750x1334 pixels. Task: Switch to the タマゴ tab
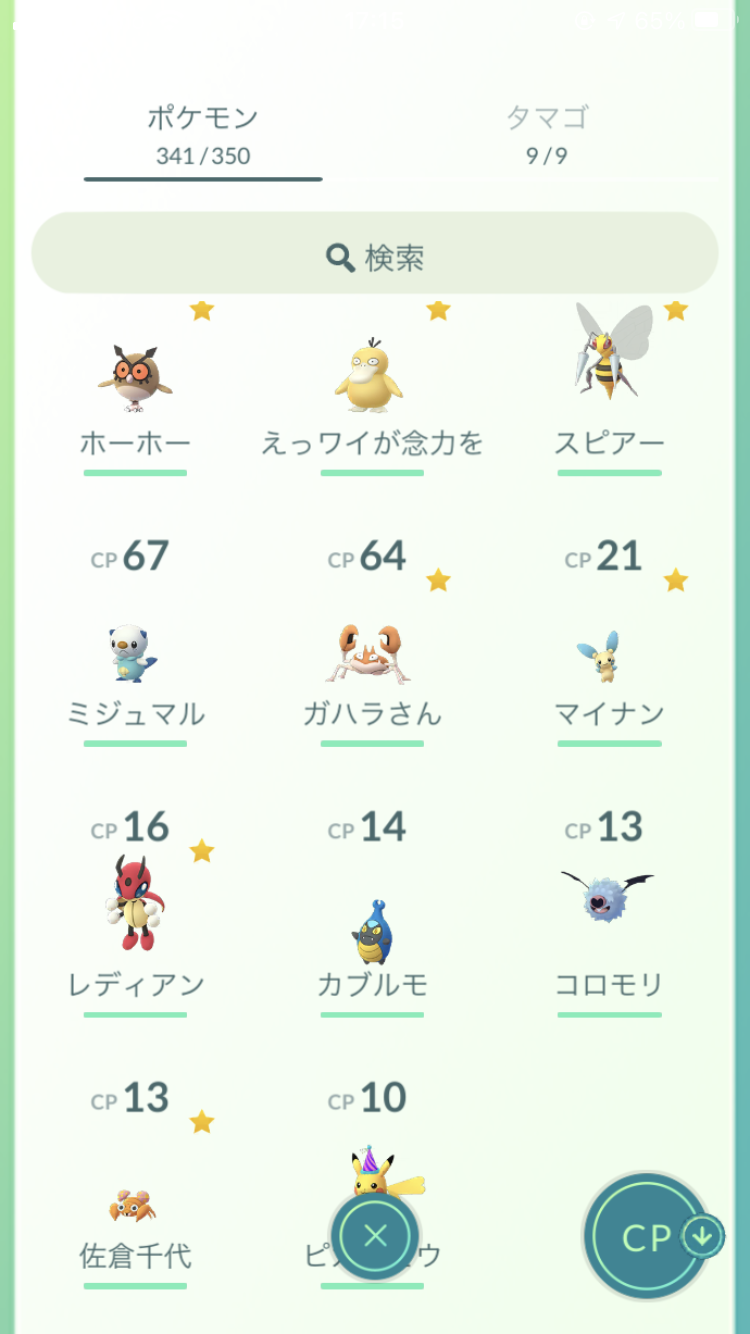[x=546, y=133]
